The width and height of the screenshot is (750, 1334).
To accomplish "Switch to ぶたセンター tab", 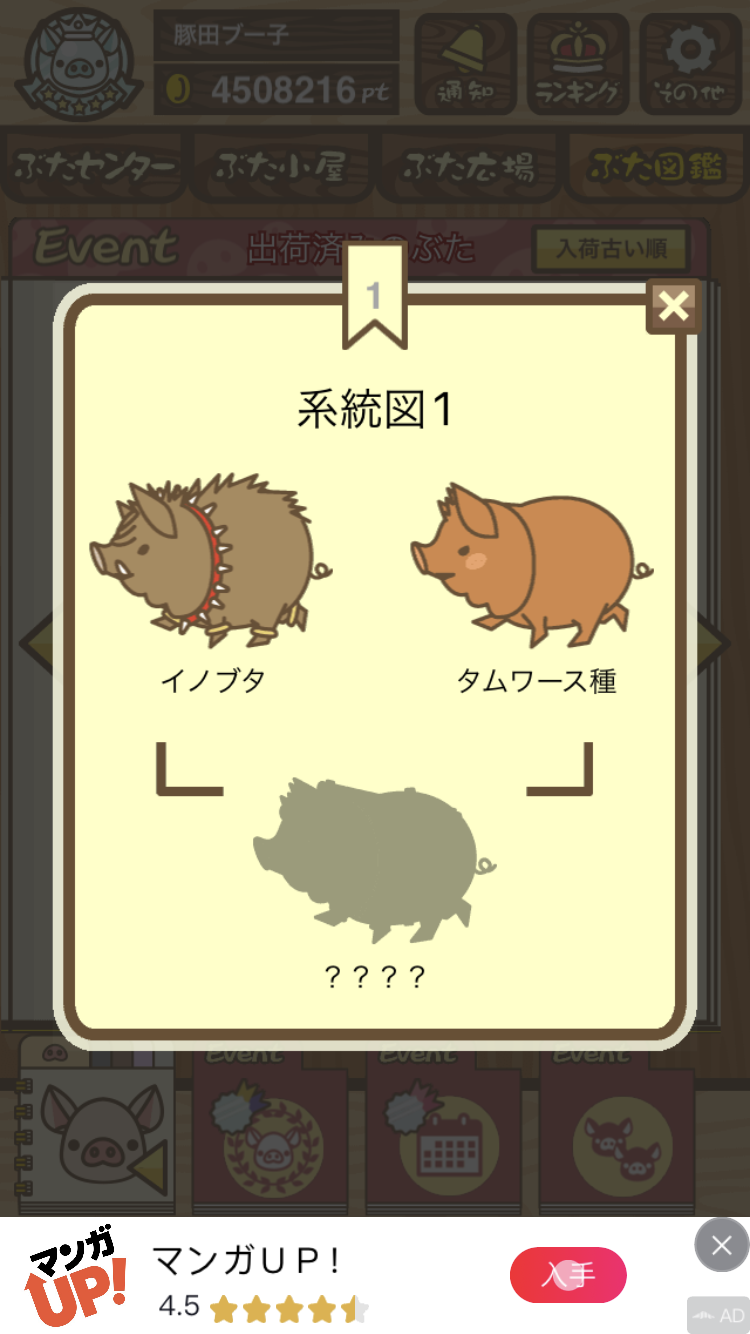I will 96,167.
